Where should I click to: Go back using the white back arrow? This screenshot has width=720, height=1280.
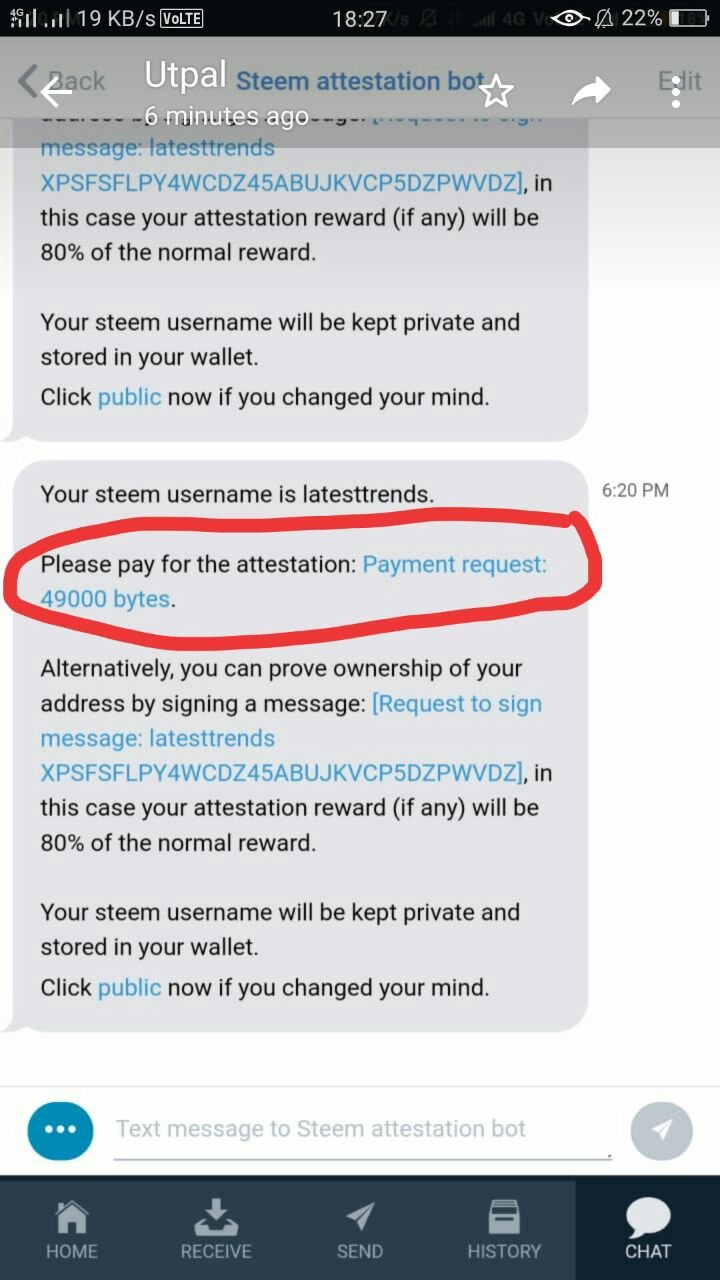pos(56,93)
